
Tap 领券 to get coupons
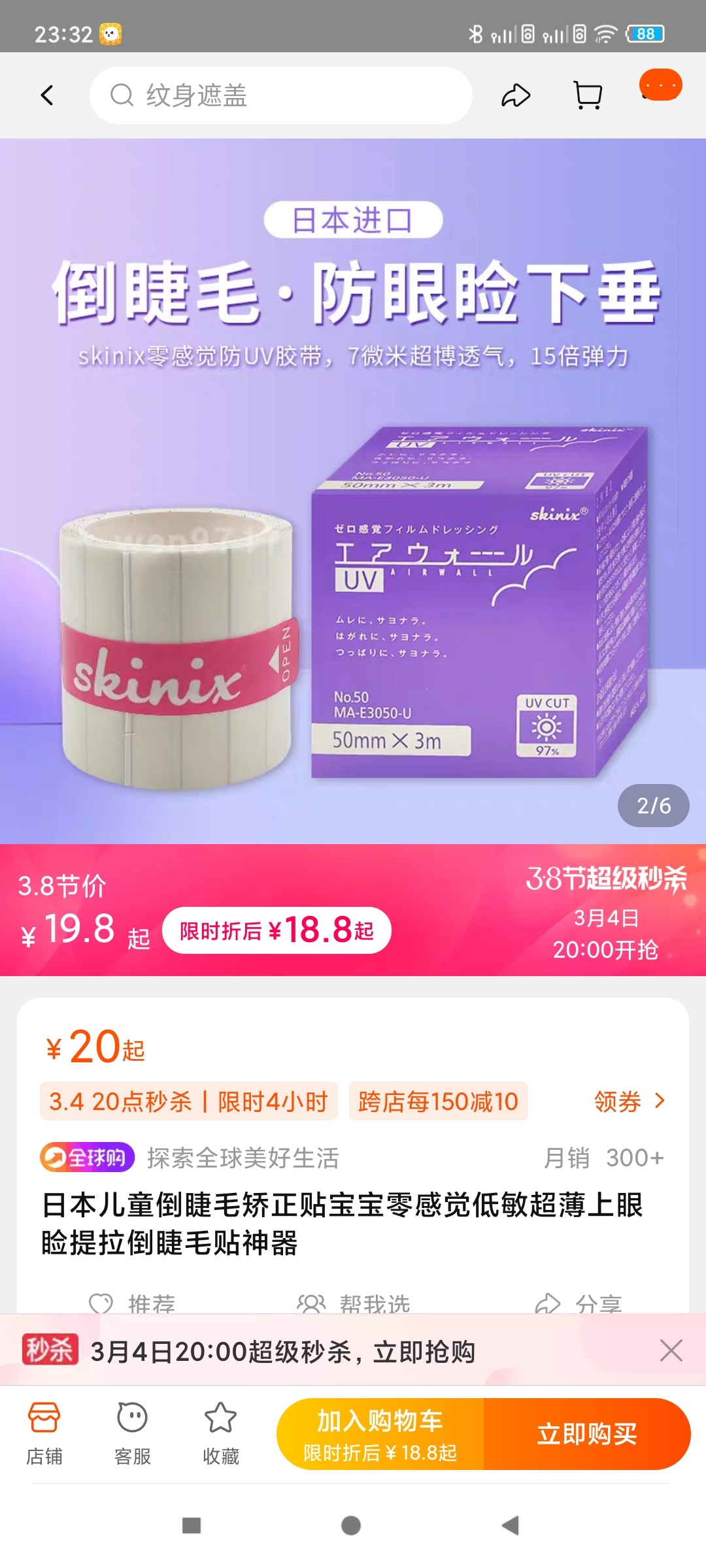click(629, 1102)
